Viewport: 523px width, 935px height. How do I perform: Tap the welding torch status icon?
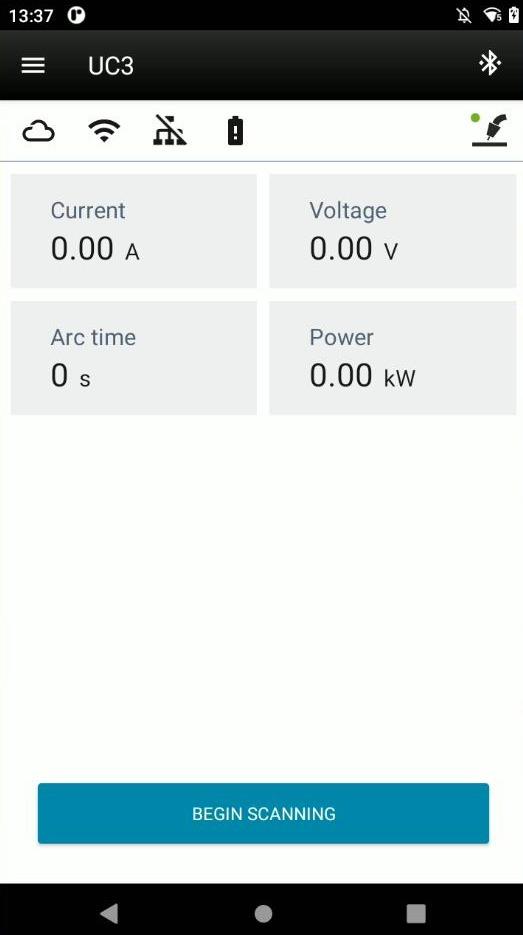[490, 130]
